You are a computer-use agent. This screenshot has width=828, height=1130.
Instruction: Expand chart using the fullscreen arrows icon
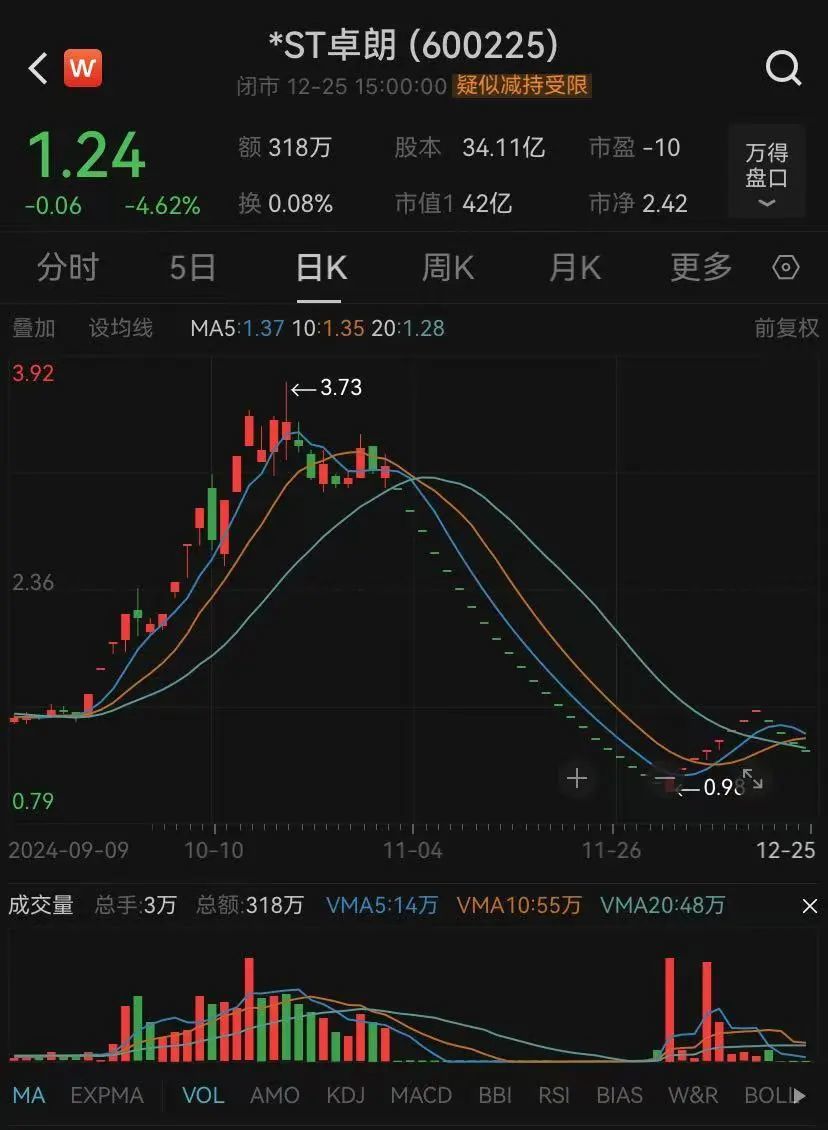tap(753, 778)
